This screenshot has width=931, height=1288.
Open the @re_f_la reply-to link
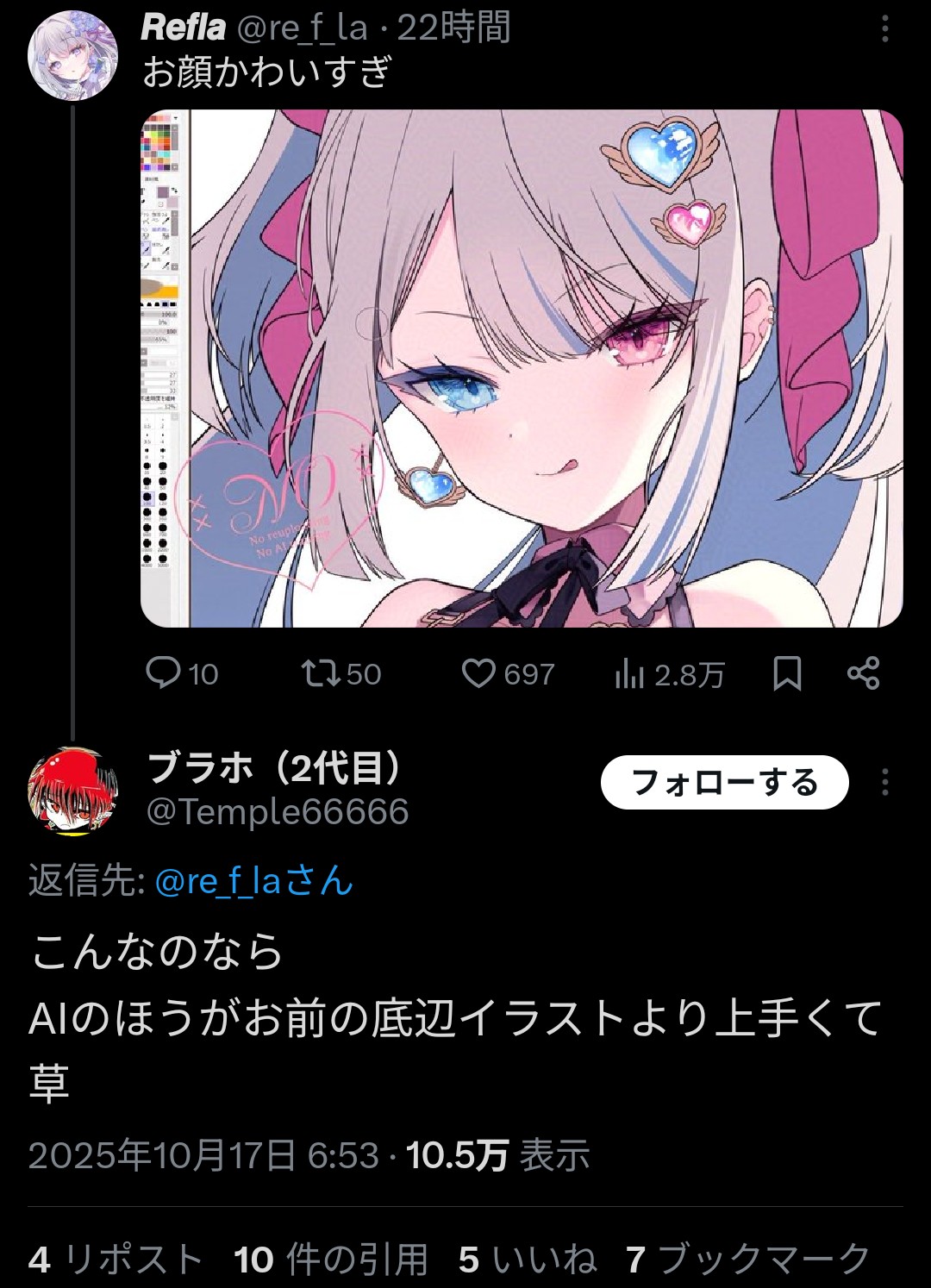(254, 881)
